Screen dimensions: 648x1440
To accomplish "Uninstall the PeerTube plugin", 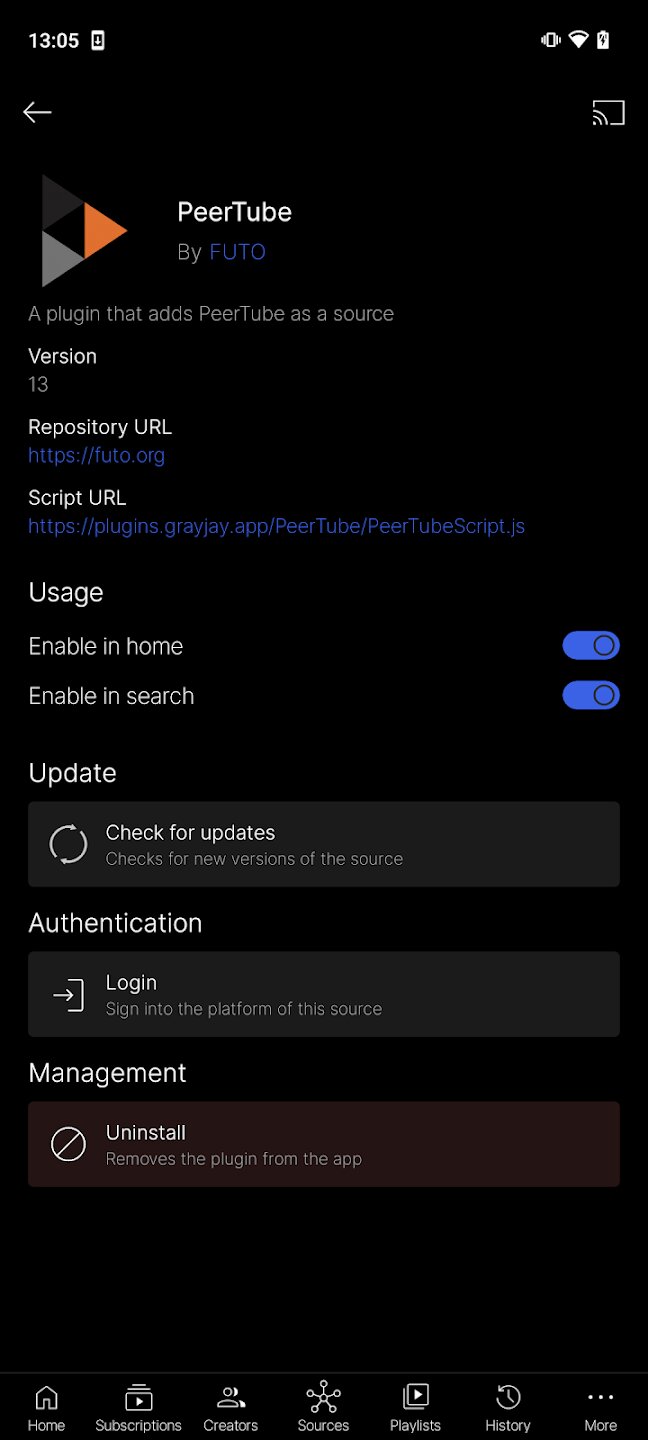I will coord(323,1144).
